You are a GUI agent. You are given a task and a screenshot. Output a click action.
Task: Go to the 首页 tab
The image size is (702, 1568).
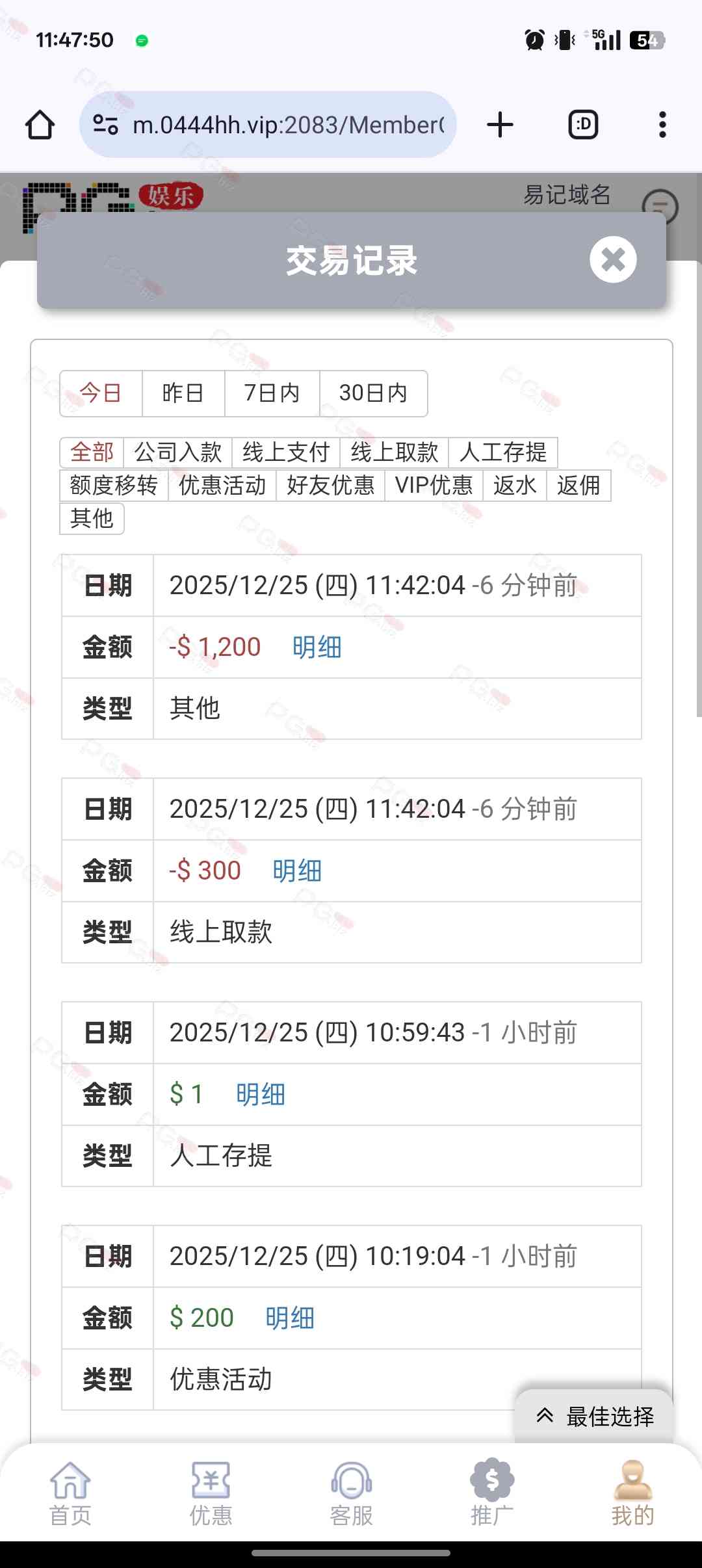point(70,1493)
